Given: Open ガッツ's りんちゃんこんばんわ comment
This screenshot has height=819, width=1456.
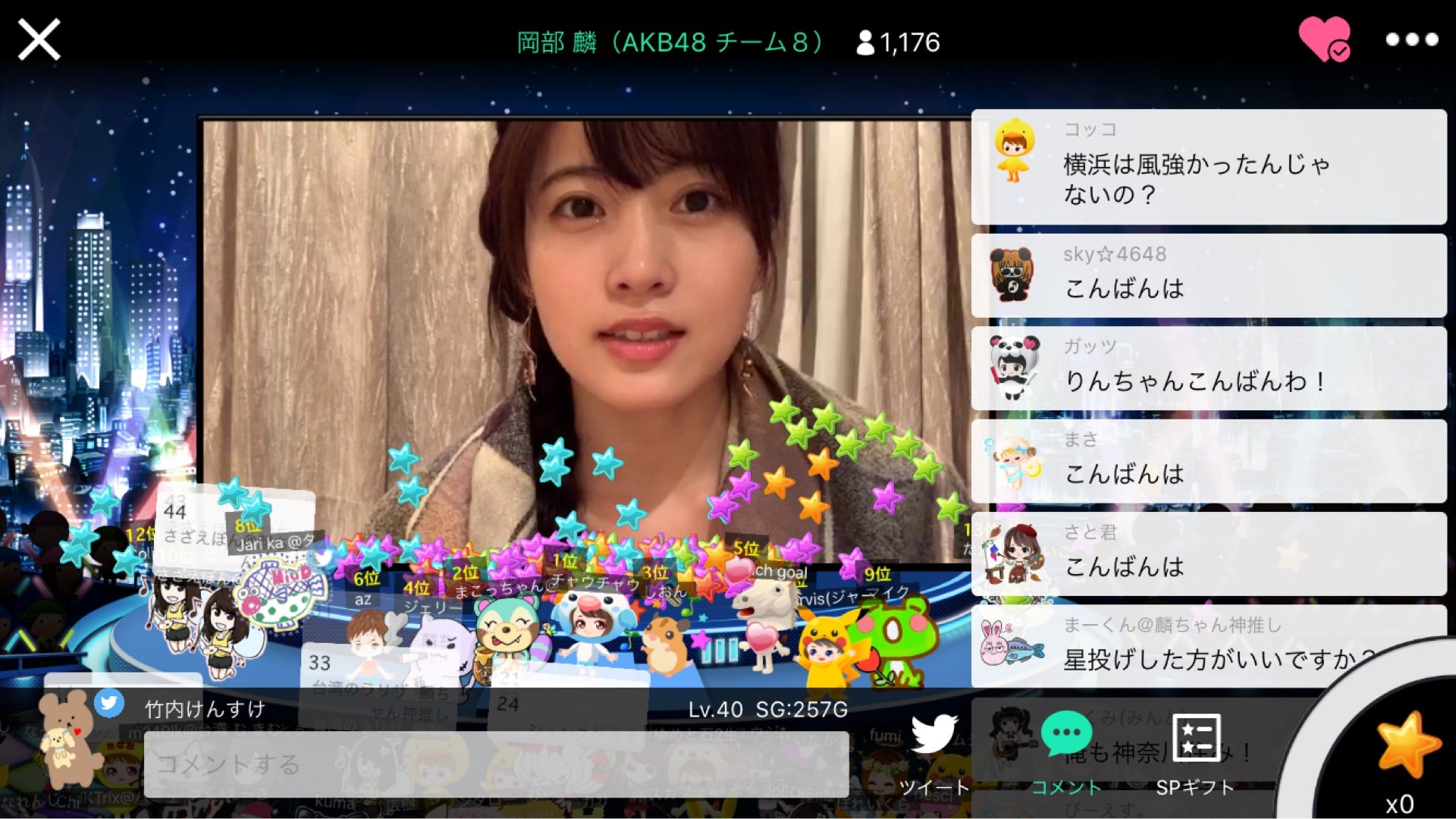Looking at the screenshot, I should pos(1208,369).
